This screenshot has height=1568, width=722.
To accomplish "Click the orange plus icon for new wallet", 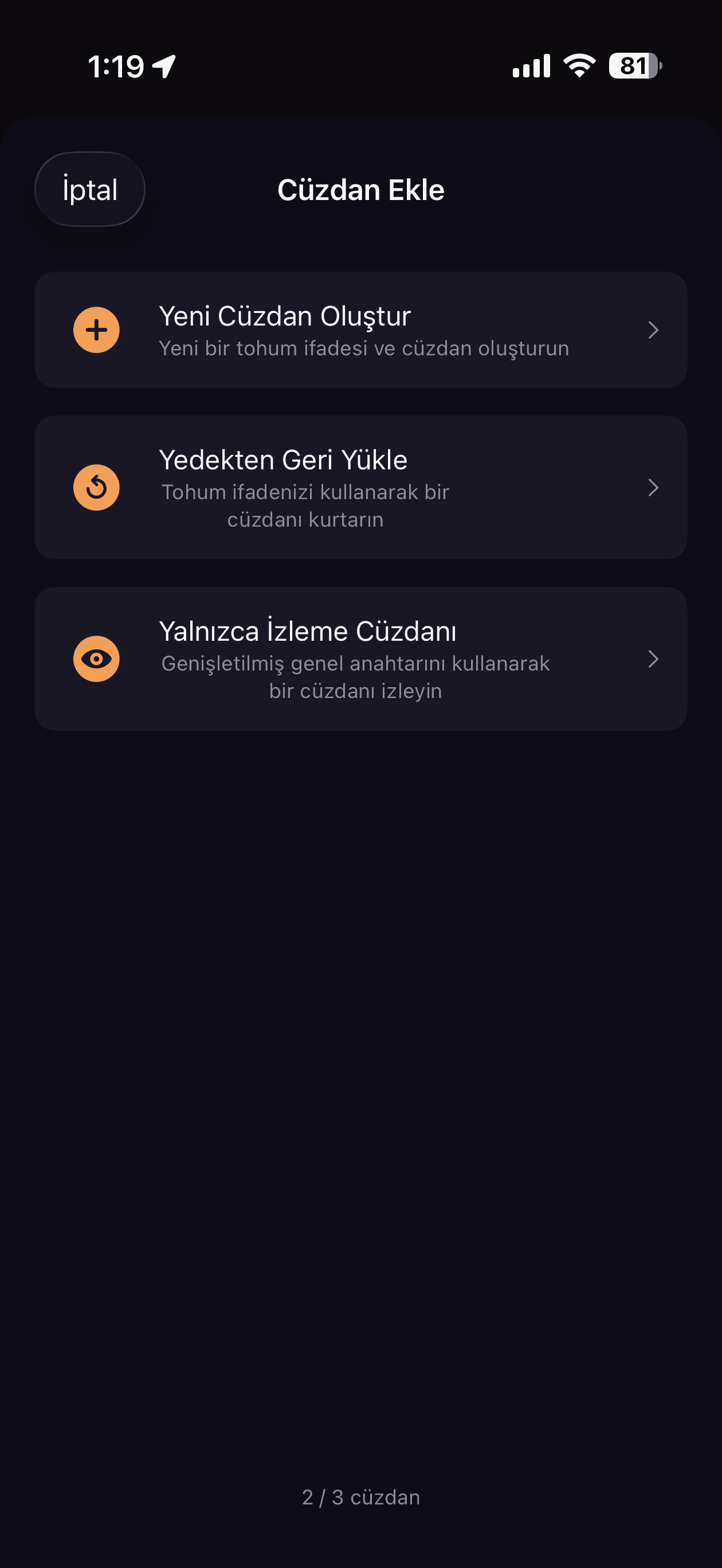I will pyautogui.click(x=96, y=330).
